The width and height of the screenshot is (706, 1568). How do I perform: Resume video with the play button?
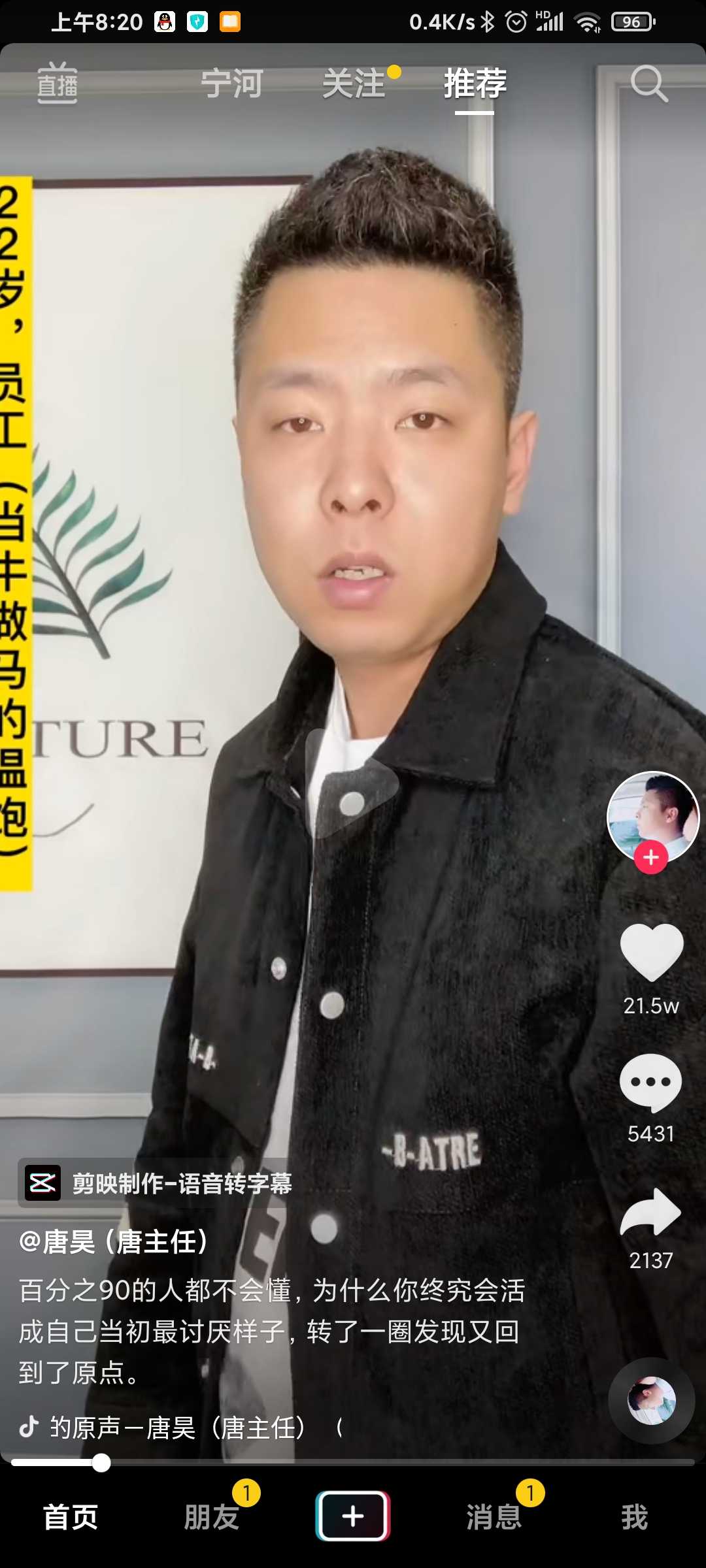(x=352, y=783)
